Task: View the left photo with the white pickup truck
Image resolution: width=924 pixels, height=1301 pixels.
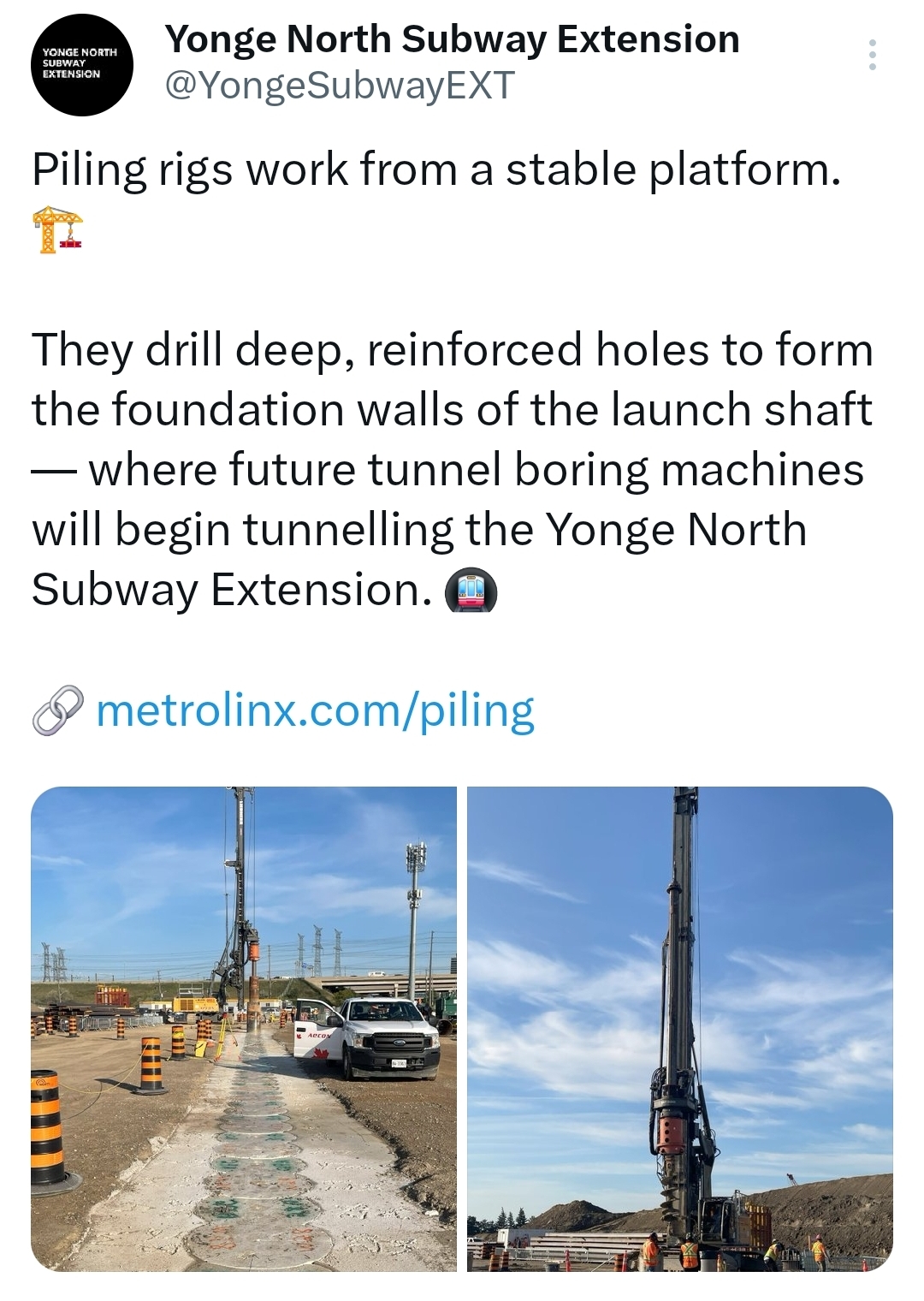Action: tap(244, 1028)
